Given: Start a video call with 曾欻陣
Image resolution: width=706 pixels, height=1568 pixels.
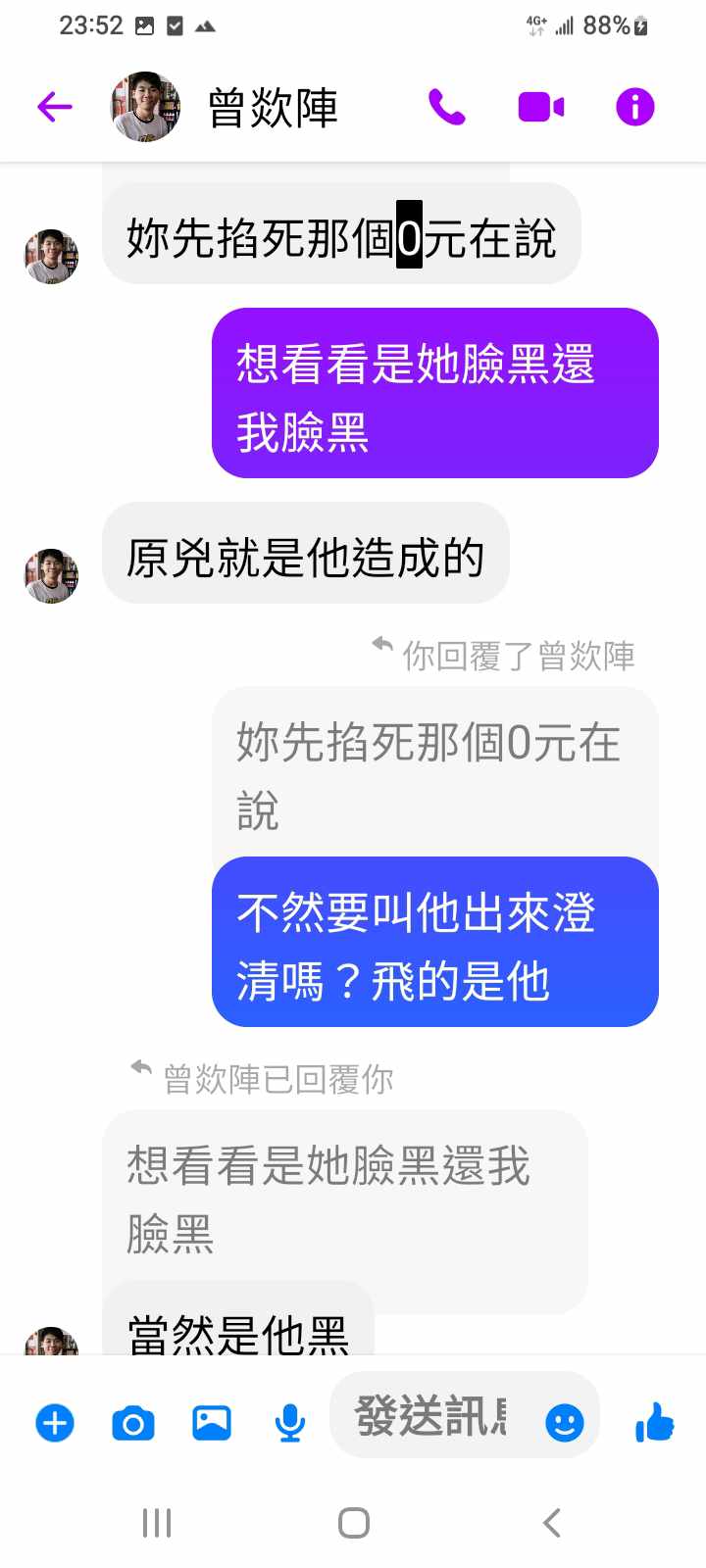Looking at the screenshot, I should (x=541, y=107).
